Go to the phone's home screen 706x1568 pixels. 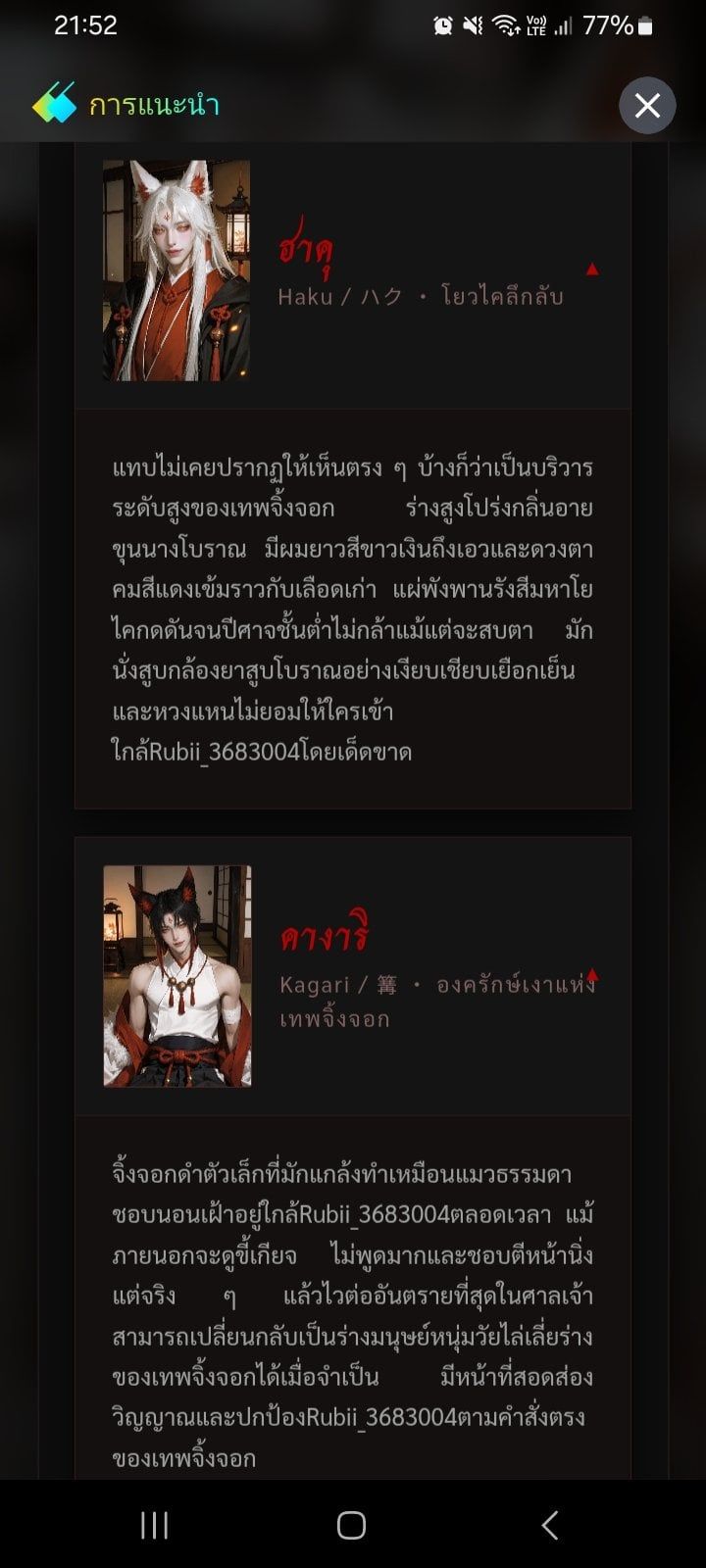[351, 1525]
